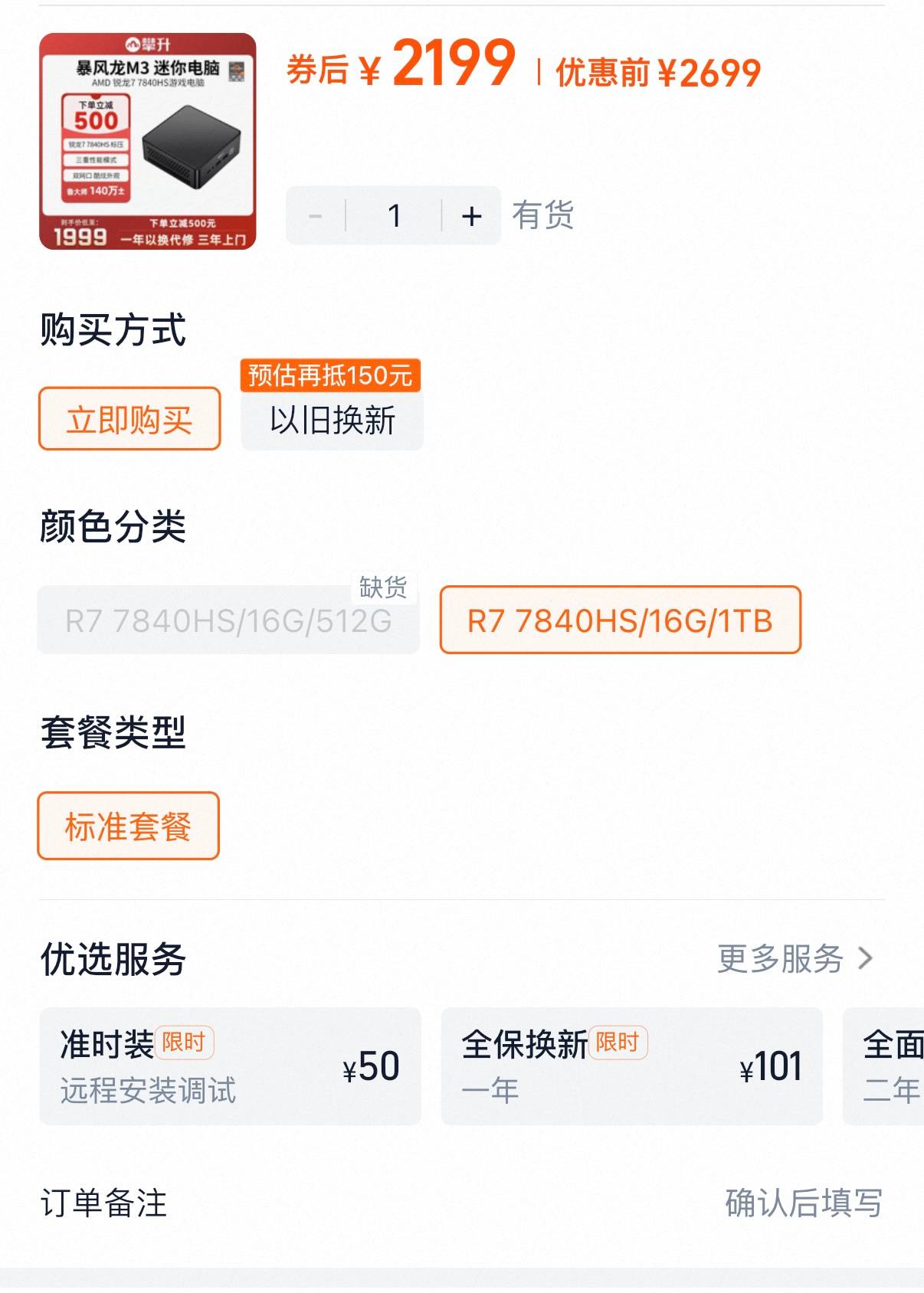Open 订单备注 order notes row
This screenshot has width=924, height=1293.
461,1203
